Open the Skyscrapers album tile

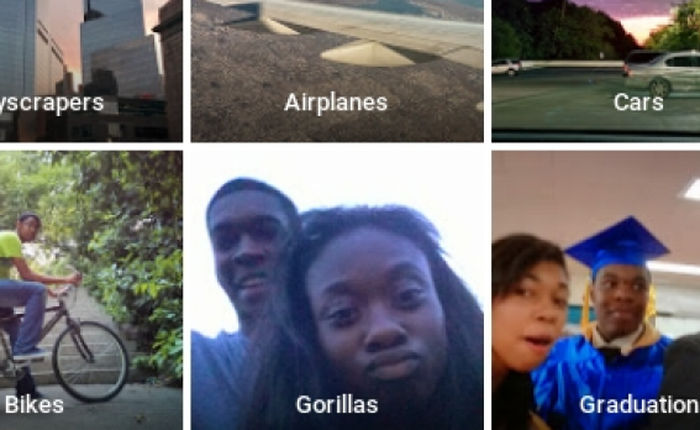pyautogui.click(x=90, y=70)
